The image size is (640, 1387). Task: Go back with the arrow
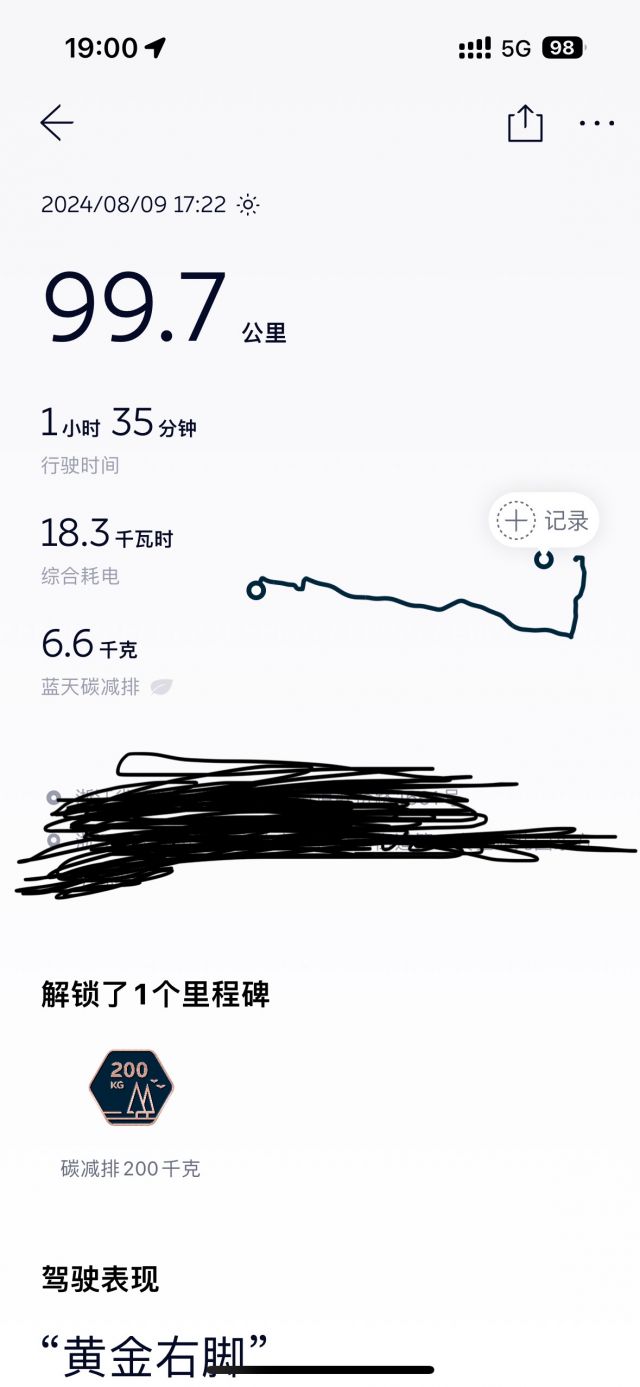tap(57, 123)
